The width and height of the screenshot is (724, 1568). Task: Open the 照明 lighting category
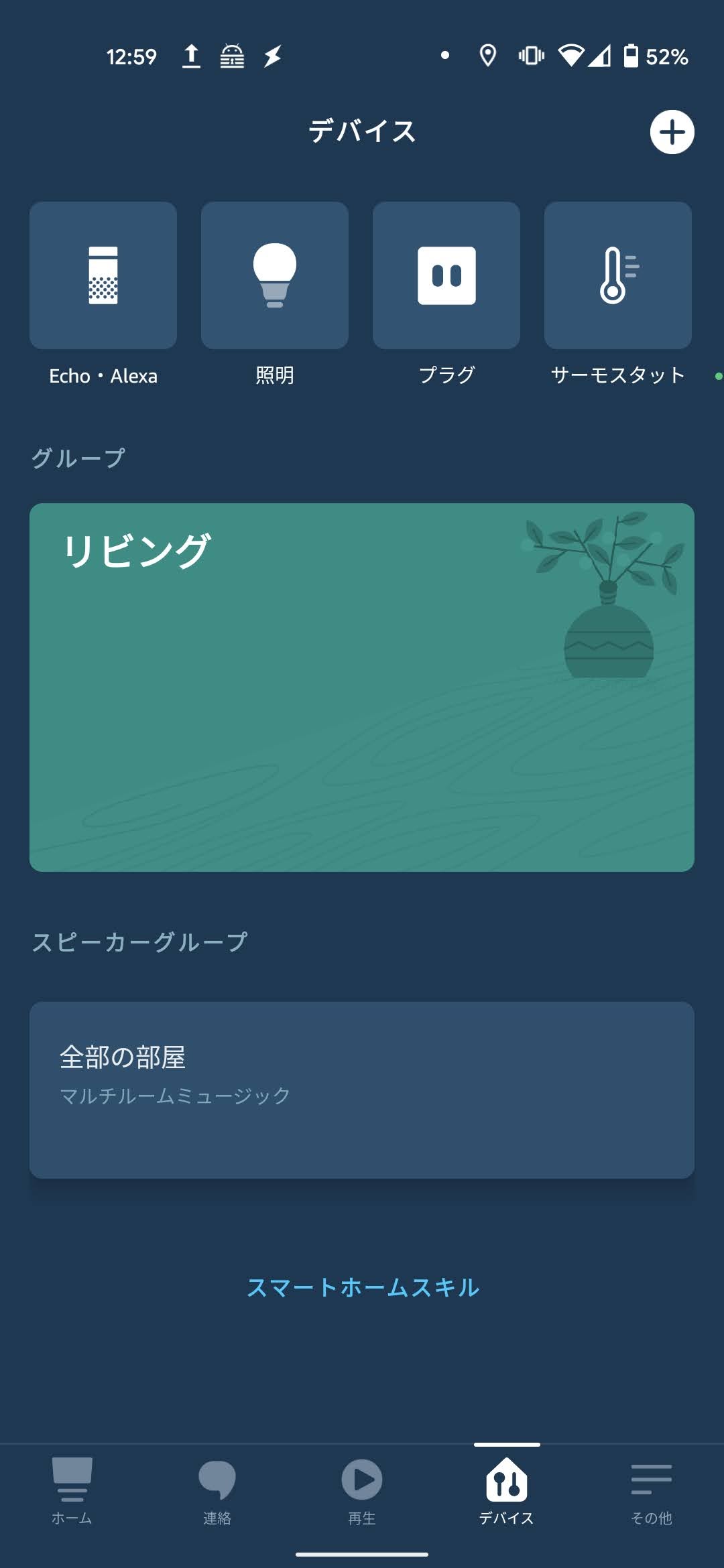(x=275, y=275)
